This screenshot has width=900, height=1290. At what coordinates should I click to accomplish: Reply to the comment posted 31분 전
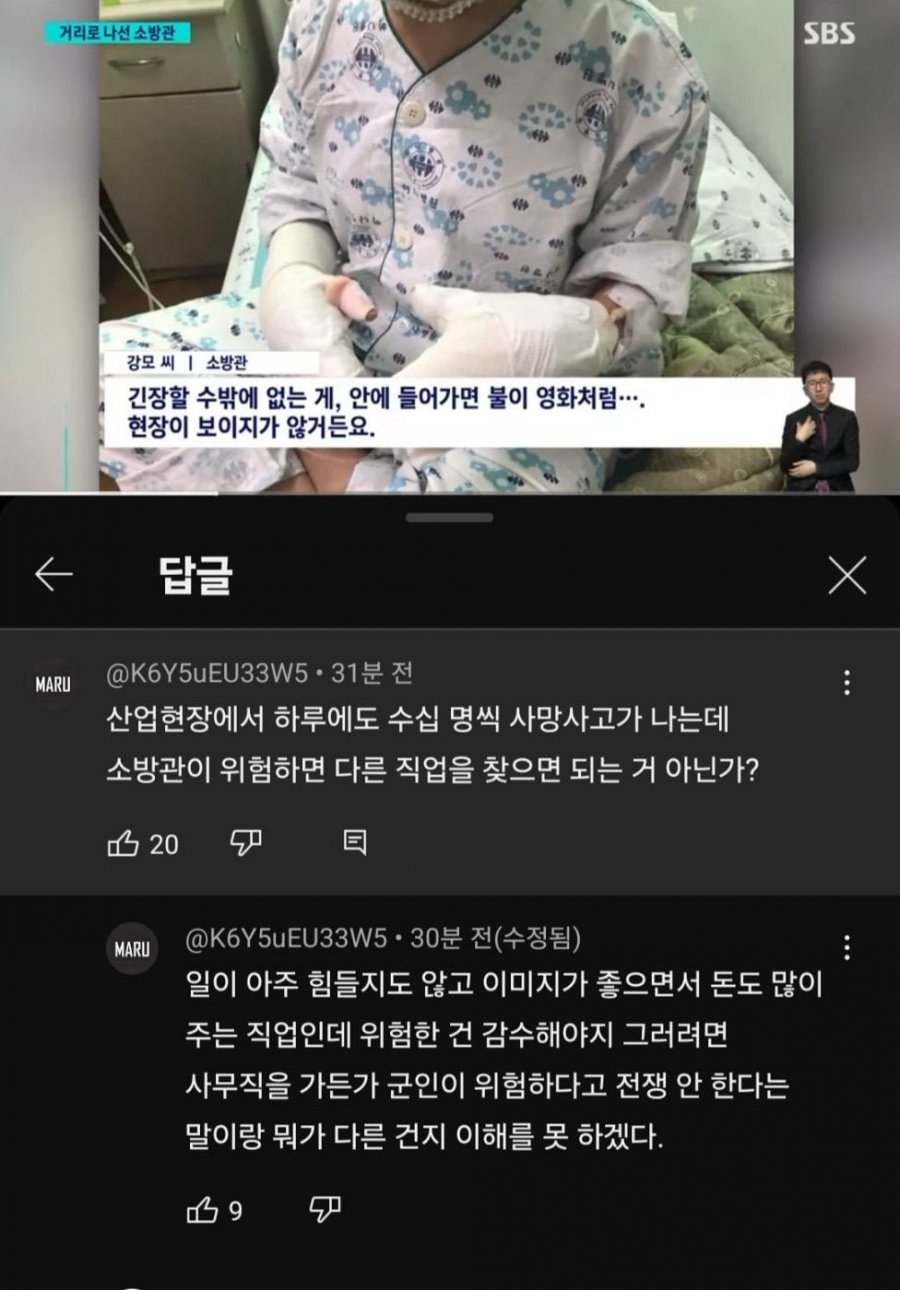[355, 843]
